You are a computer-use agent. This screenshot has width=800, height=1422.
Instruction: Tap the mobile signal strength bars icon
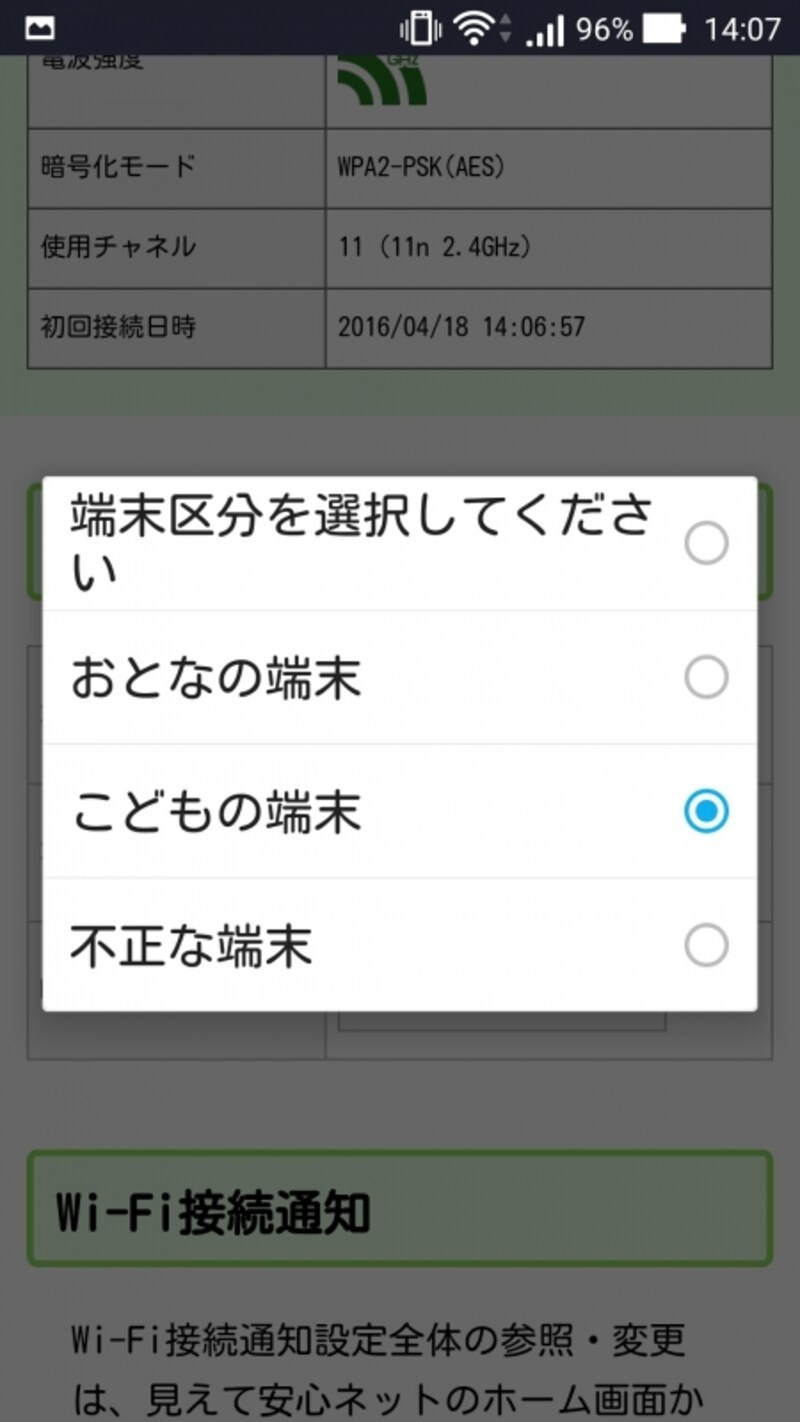[x=548, y=30]
